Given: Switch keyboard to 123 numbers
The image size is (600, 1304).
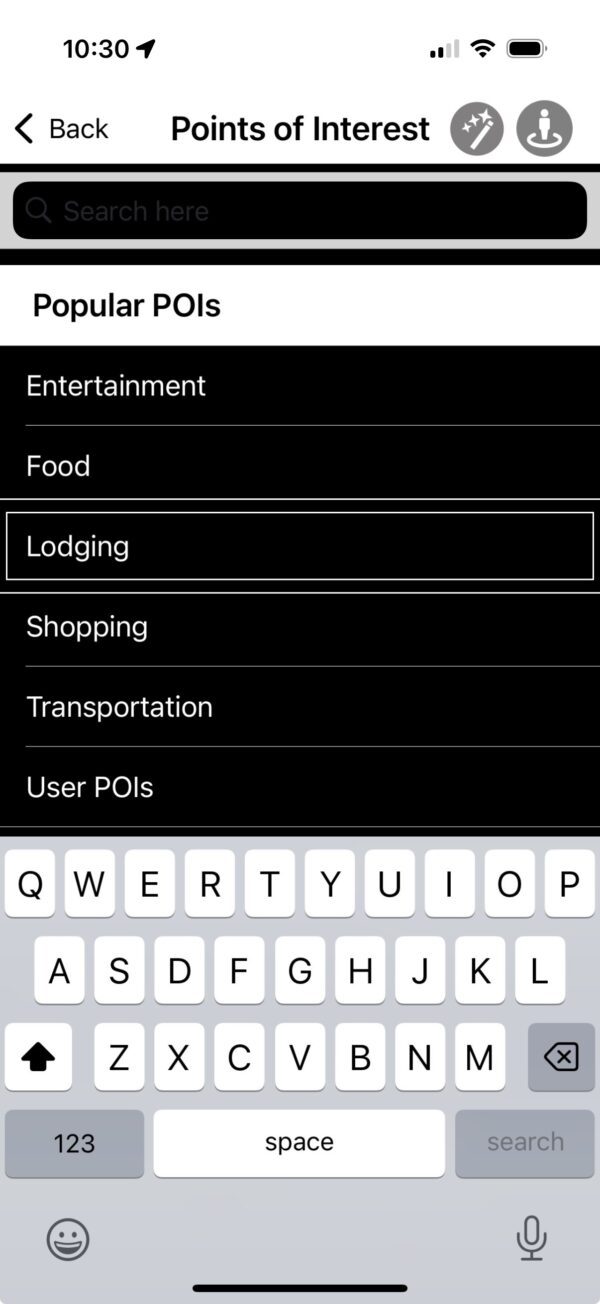Looking at the screenshot, I should (74, 1143).
